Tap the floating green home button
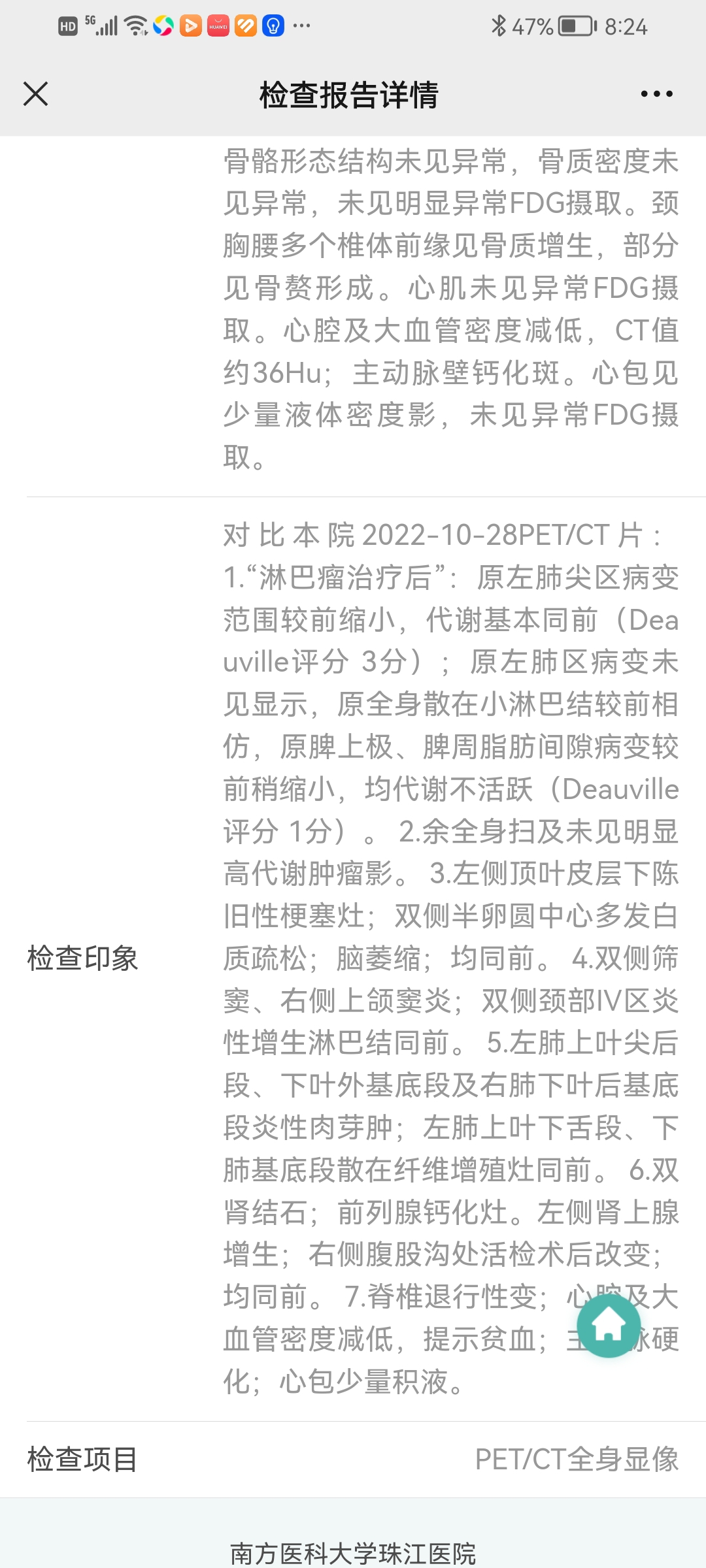The width and height of the screenshot is (706, 1568). [609, 1326]
